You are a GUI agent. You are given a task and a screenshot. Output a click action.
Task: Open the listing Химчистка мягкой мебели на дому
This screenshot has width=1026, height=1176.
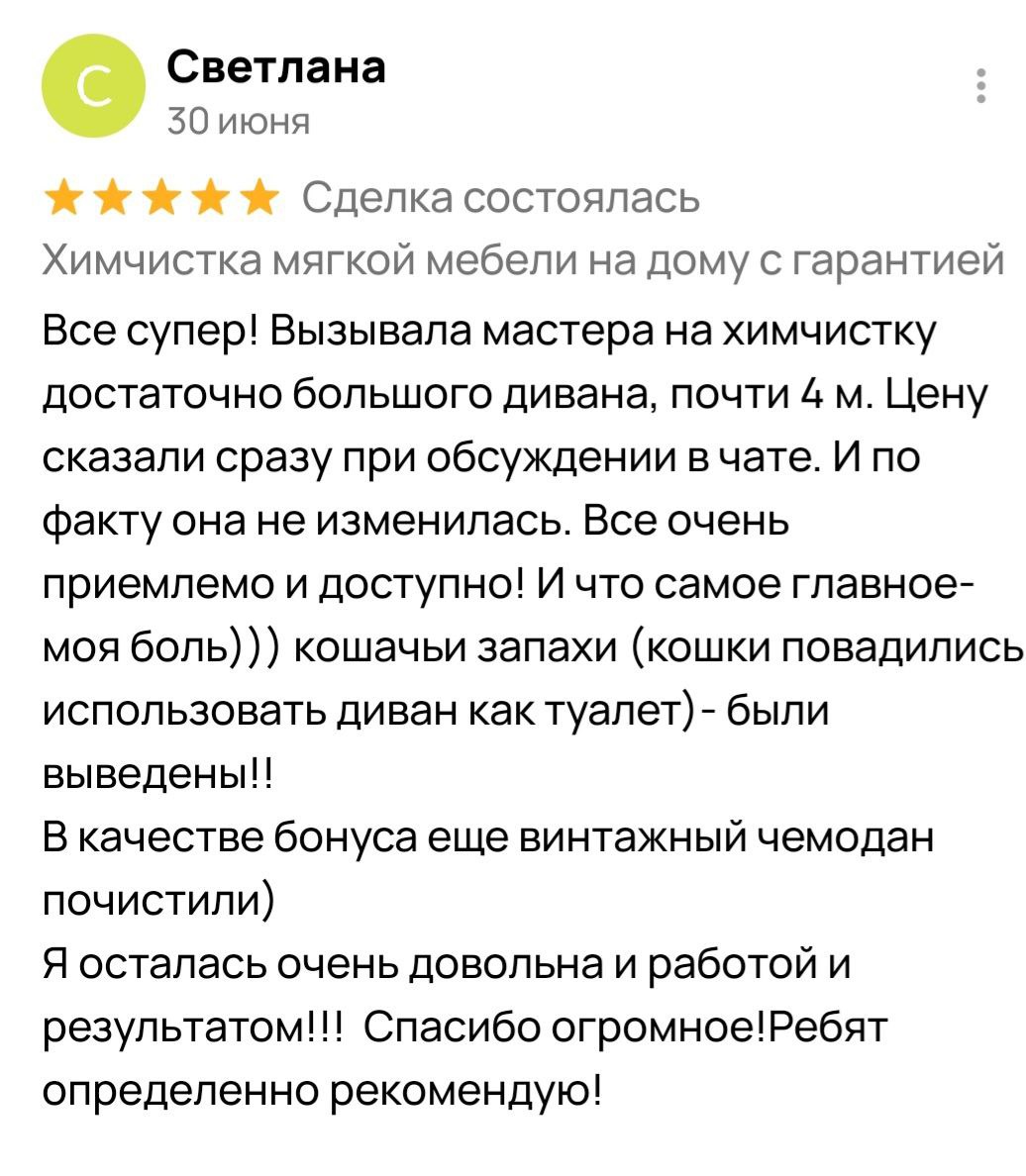click(523, 261)
